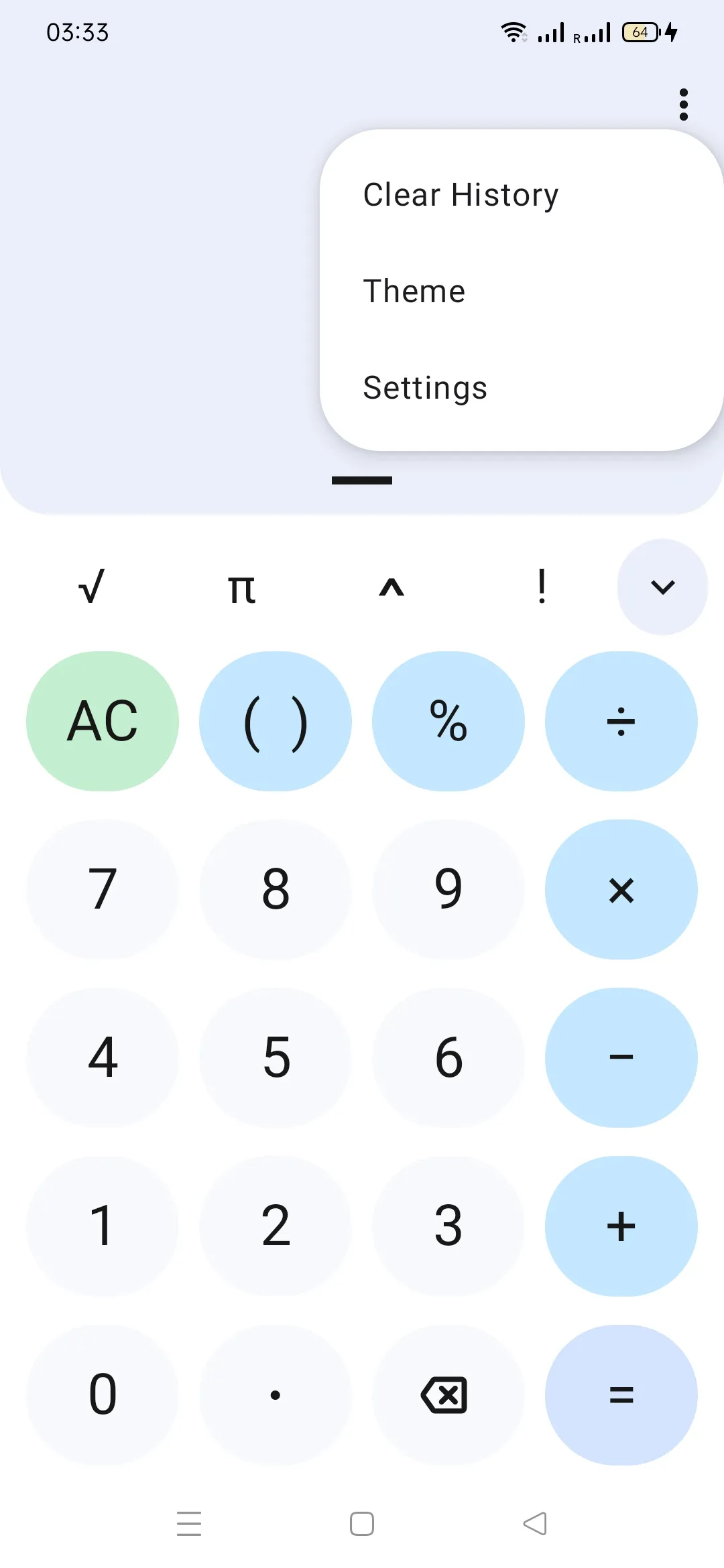This screenshot has width=724, height=1568.
Task: Tap the decimal point key
Action: pyautogui.click(x=276, y=1395)
